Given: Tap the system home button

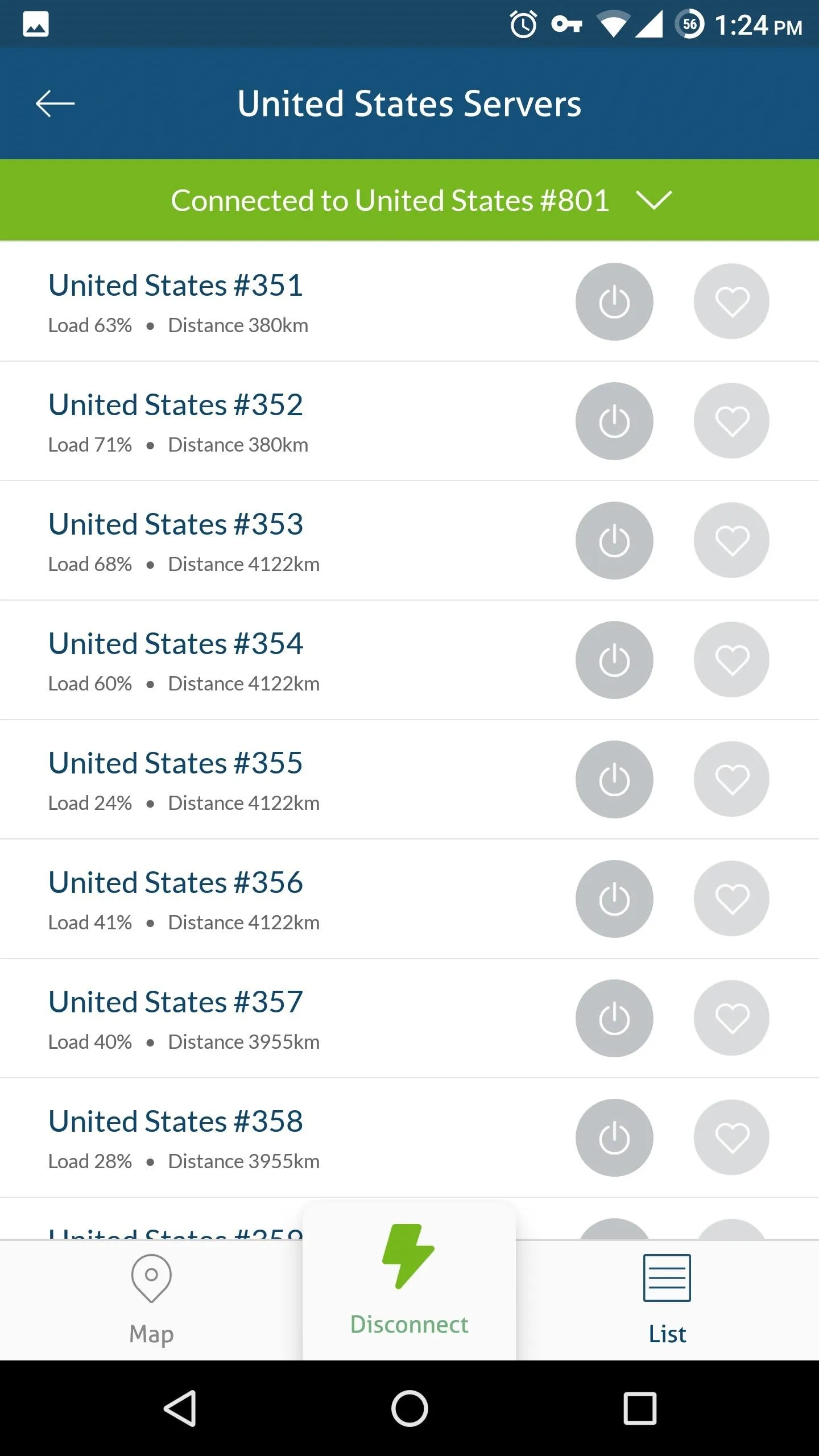Looking at the screenshot, I should point(409,1408).
